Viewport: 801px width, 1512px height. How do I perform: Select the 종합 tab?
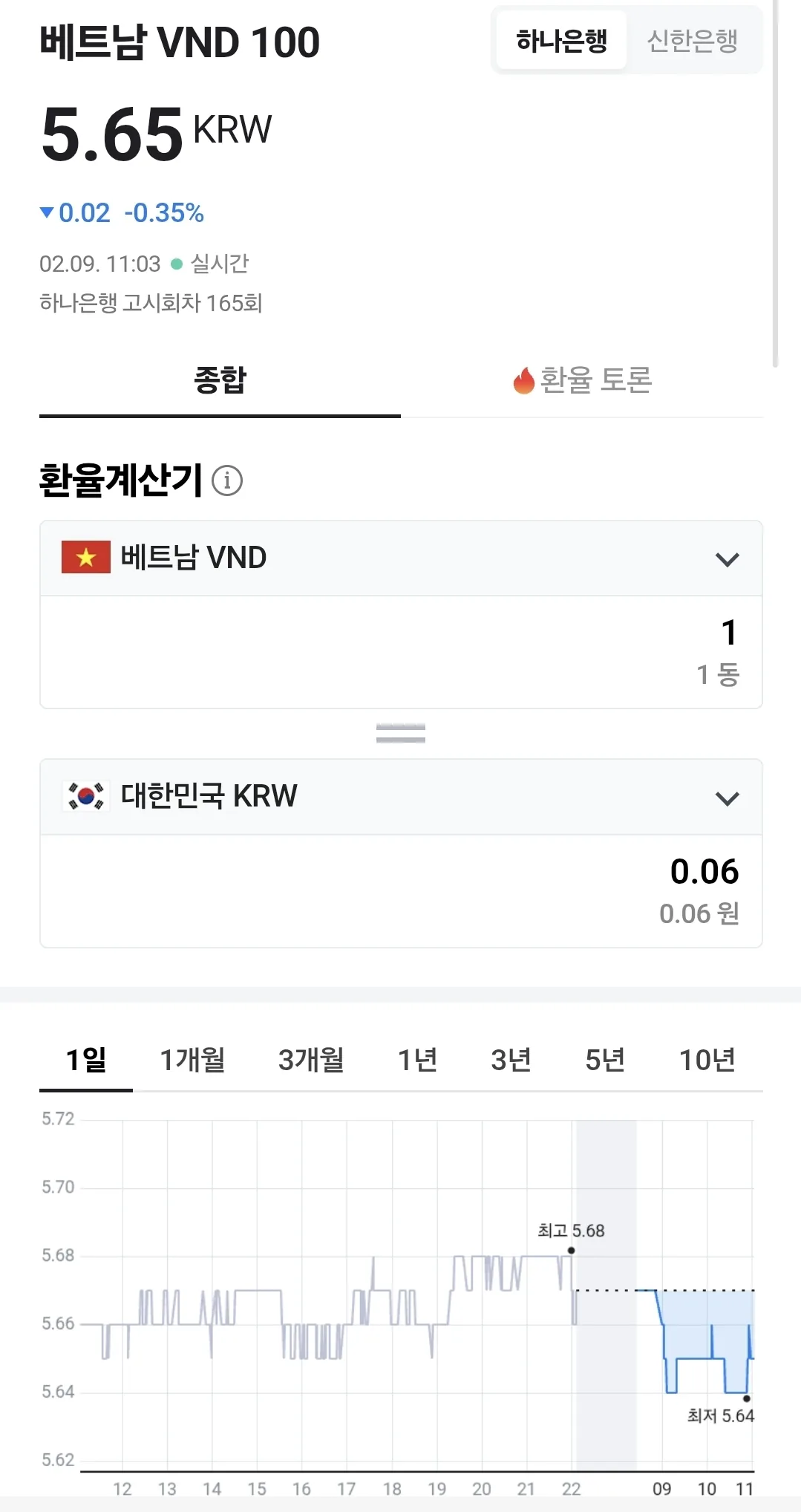[x=220, y=380]
